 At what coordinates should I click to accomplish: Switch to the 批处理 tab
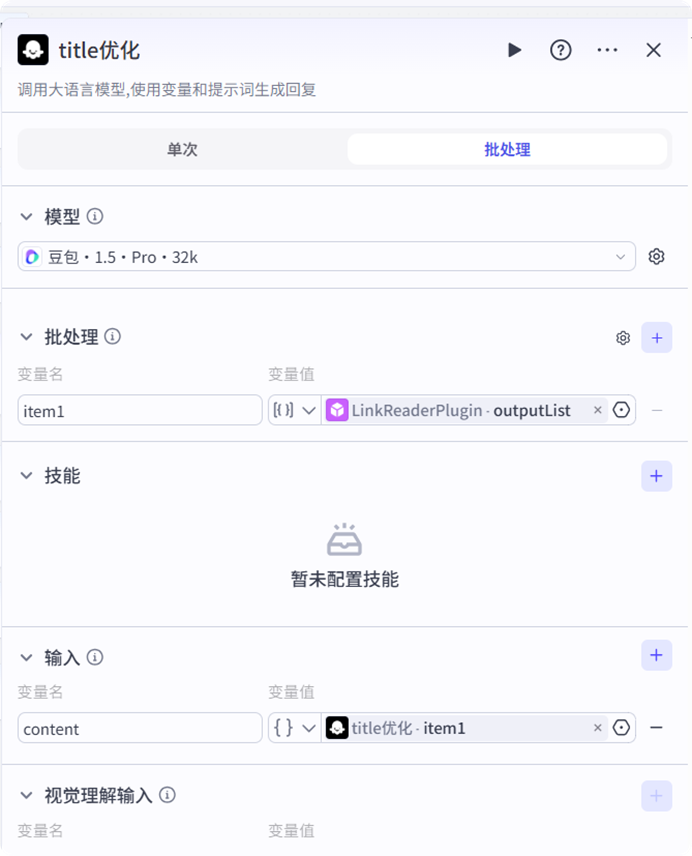[507, 149]
